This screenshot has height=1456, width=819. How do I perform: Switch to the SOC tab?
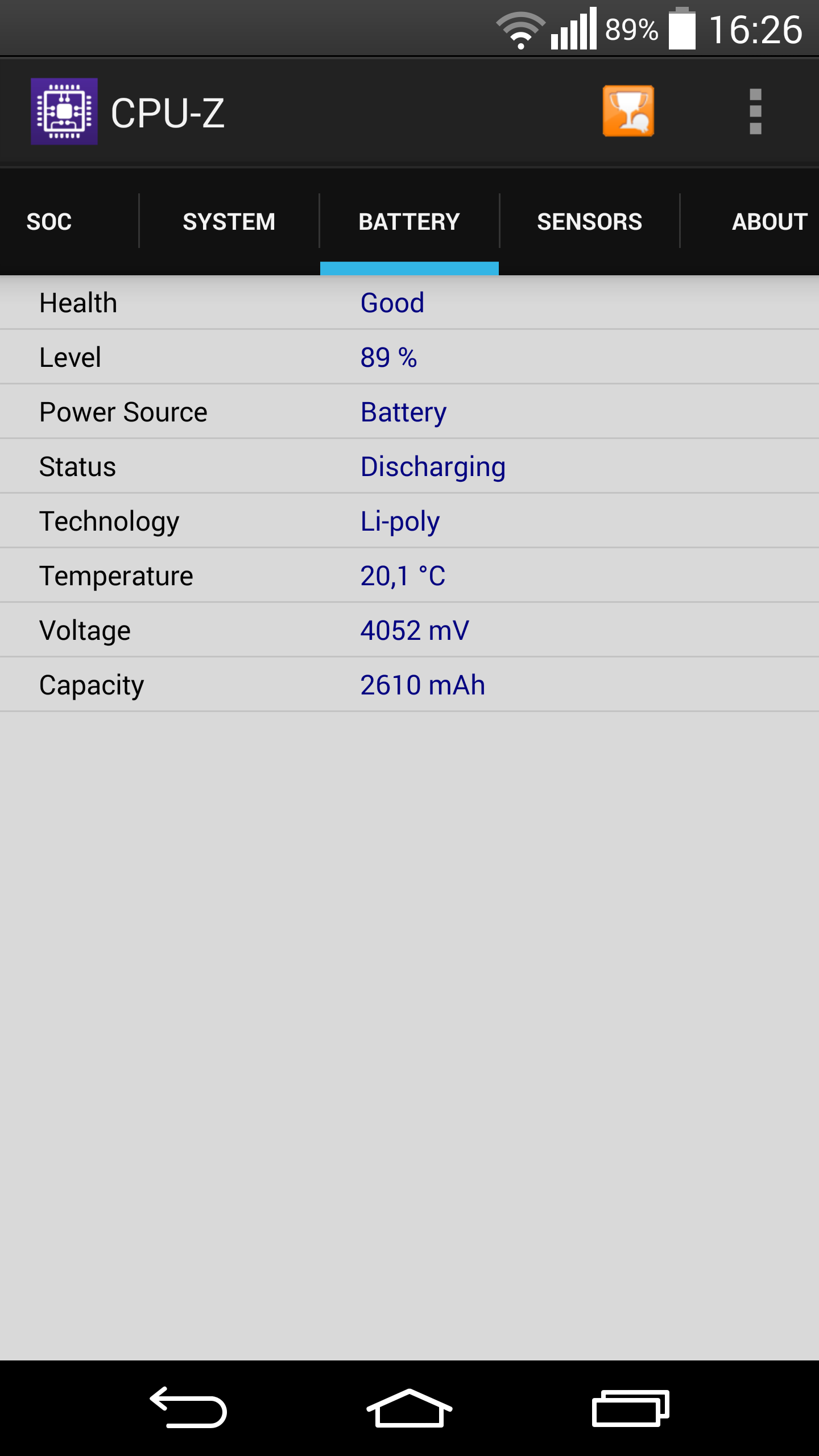pos(49,222)
